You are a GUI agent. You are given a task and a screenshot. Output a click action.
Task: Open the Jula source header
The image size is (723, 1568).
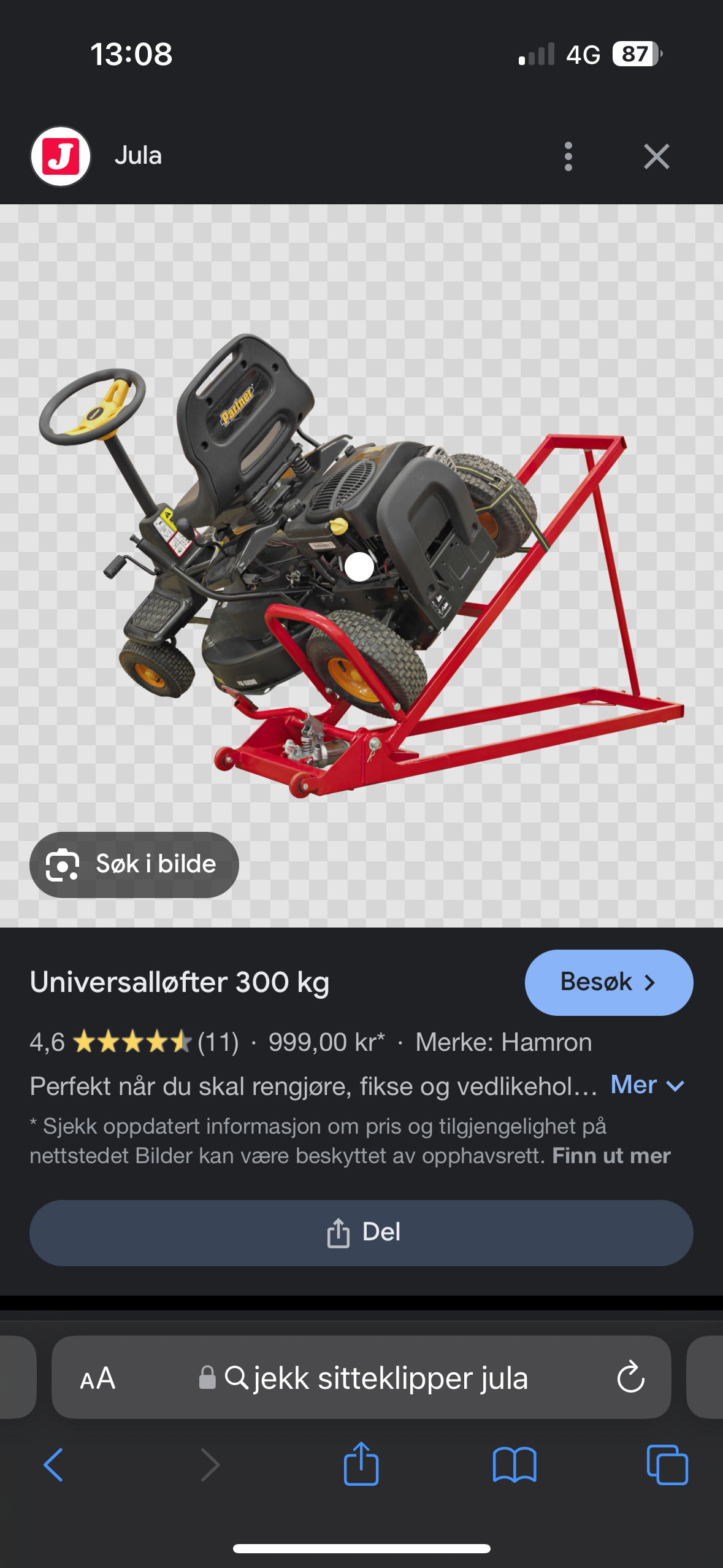pos(138,156)
